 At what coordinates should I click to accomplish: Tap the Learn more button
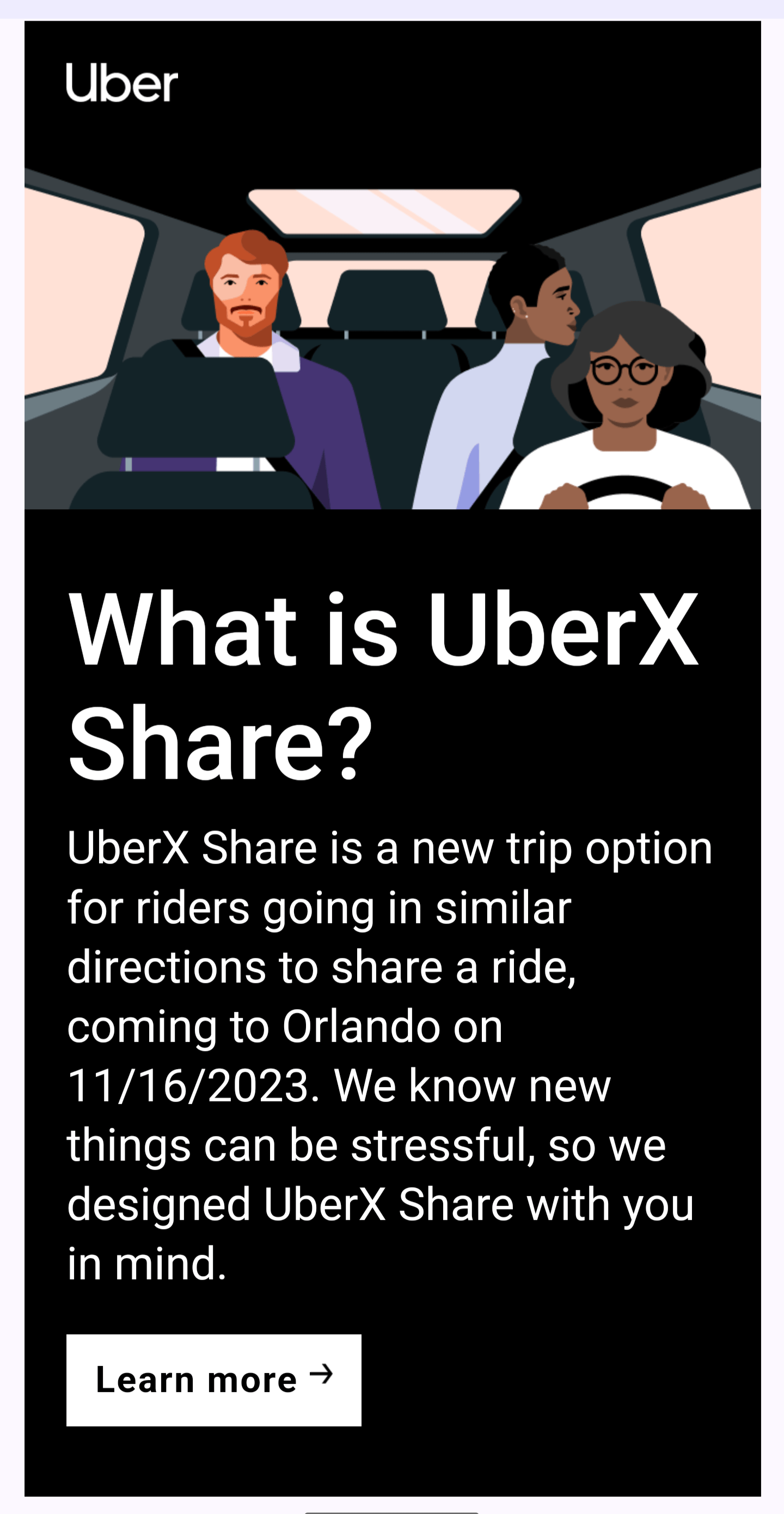tap(214, 1379)
